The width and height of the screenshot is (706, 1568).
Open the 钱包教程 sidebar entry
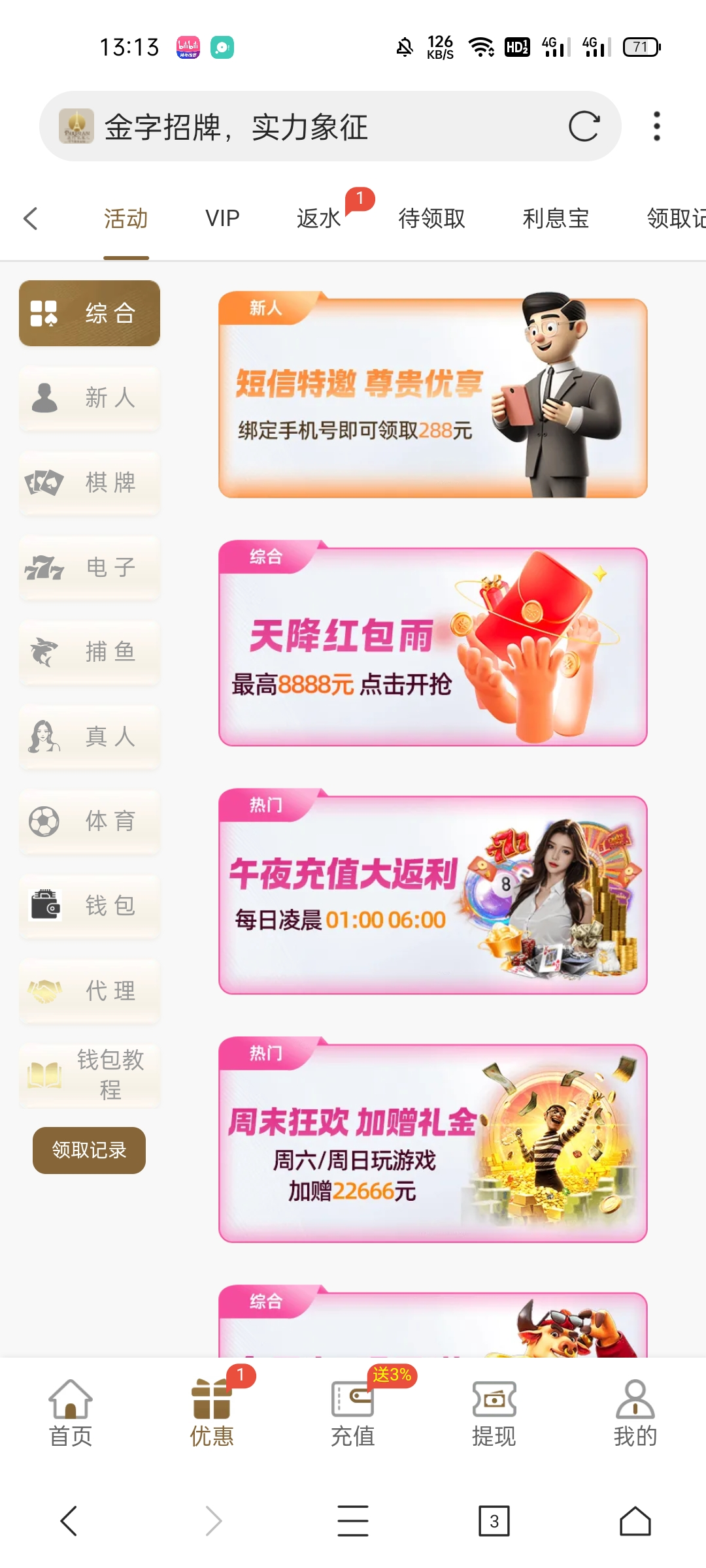tap(90, 1075)
